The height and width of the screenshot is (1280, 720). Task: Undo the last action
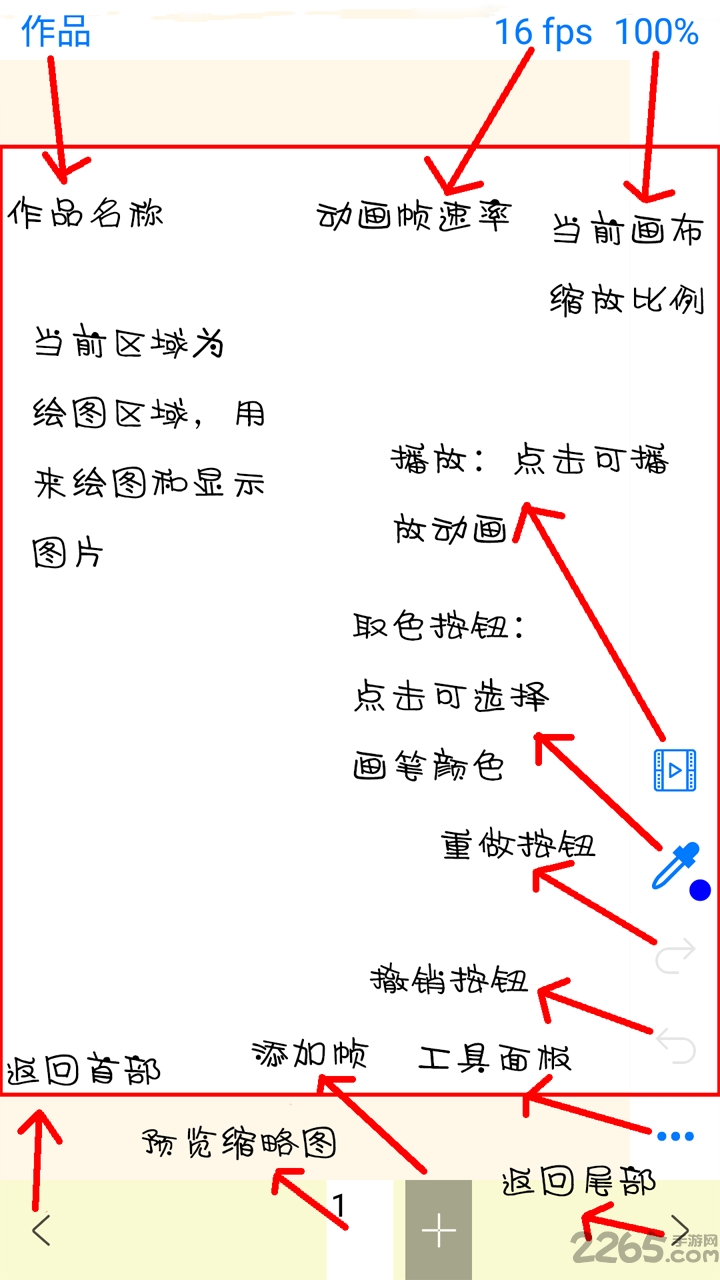tap(675, 1045)
